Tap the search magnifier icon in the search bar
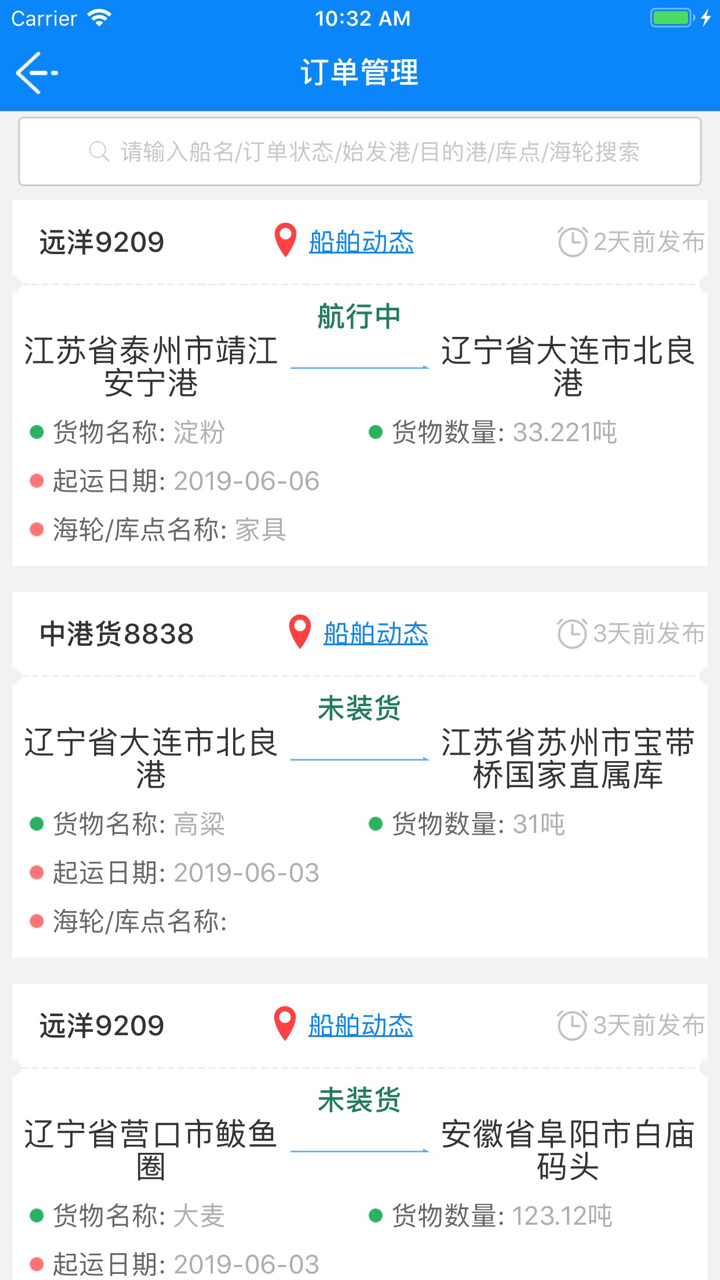 (x=96, y=151)
